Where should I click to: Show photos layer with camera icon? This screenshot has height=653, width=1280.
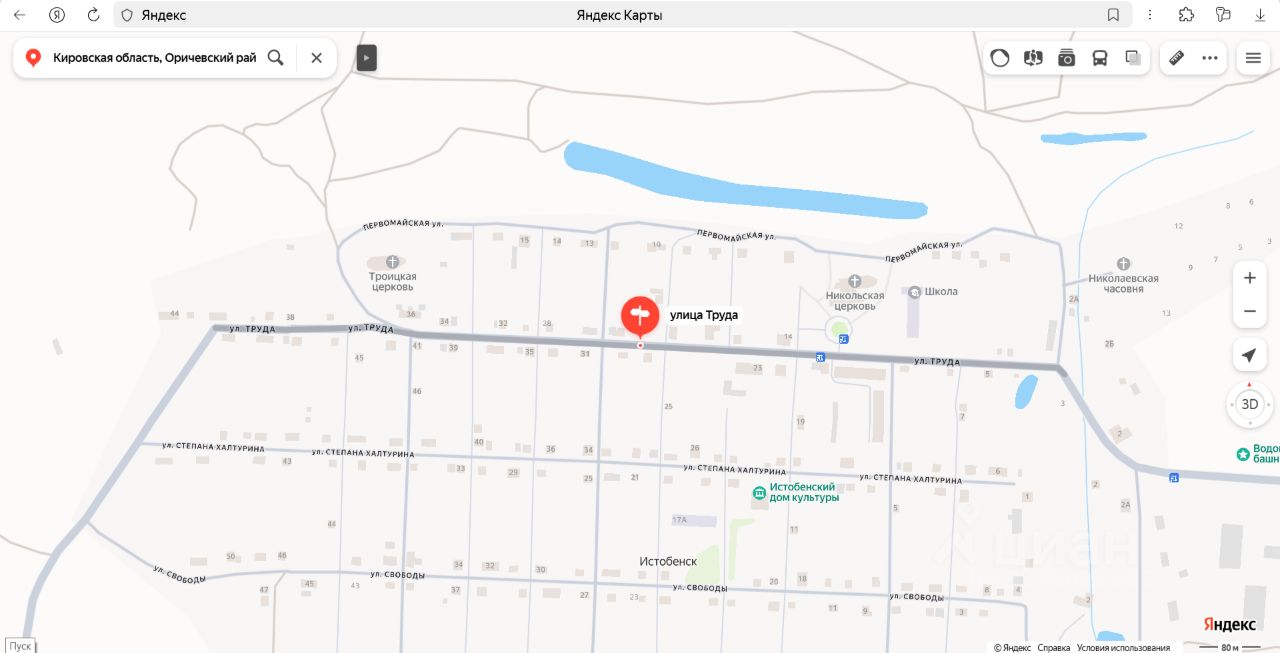[1066, 58]
